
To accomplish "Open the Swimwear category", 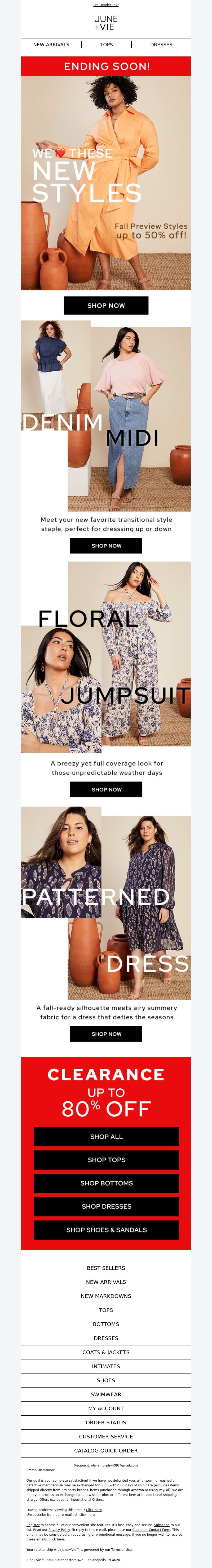I will click(x=106, y=1394).
